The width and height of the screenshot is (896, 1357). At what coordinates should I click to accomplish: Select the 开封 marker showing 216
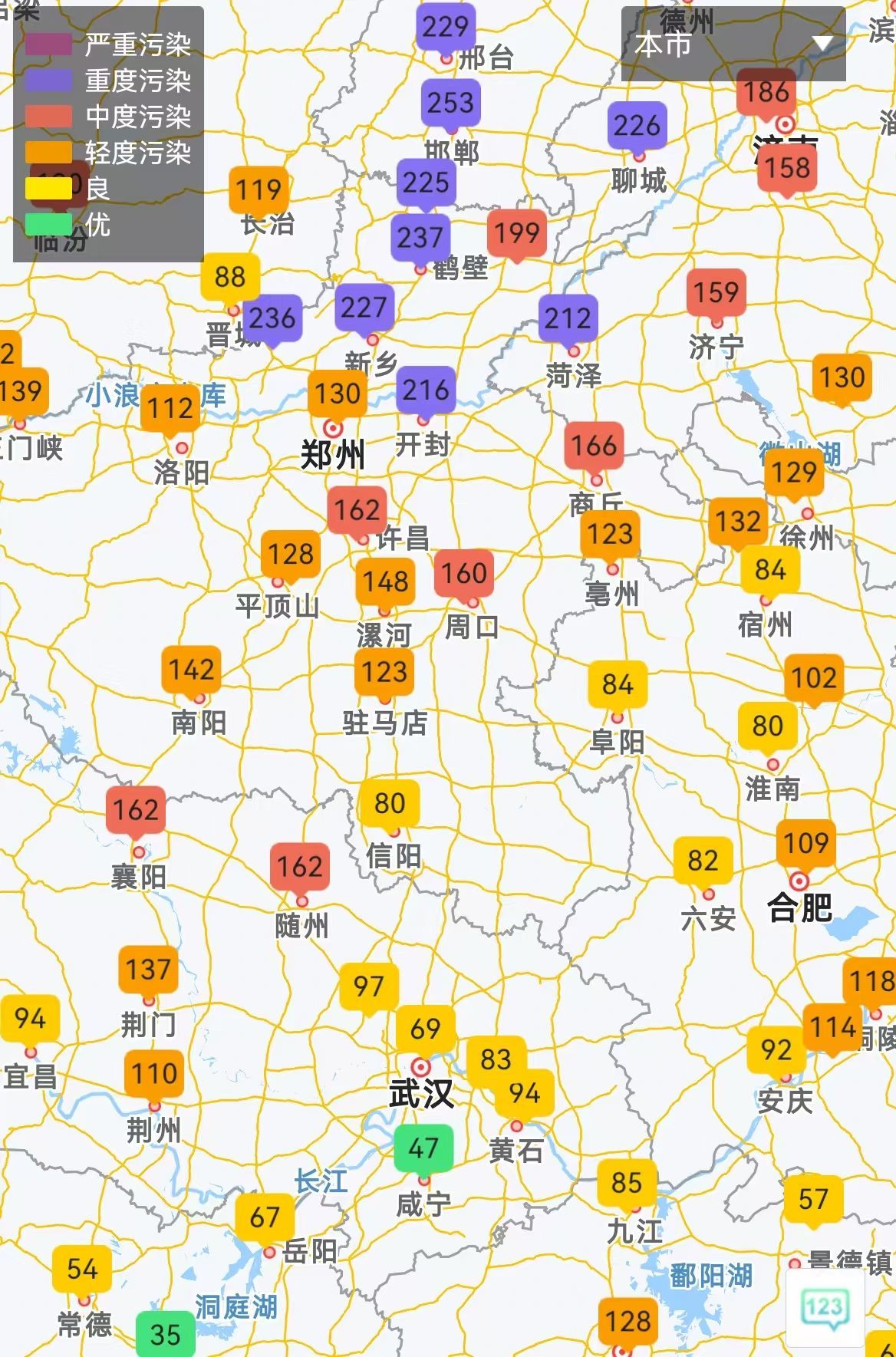coord(426,390)
